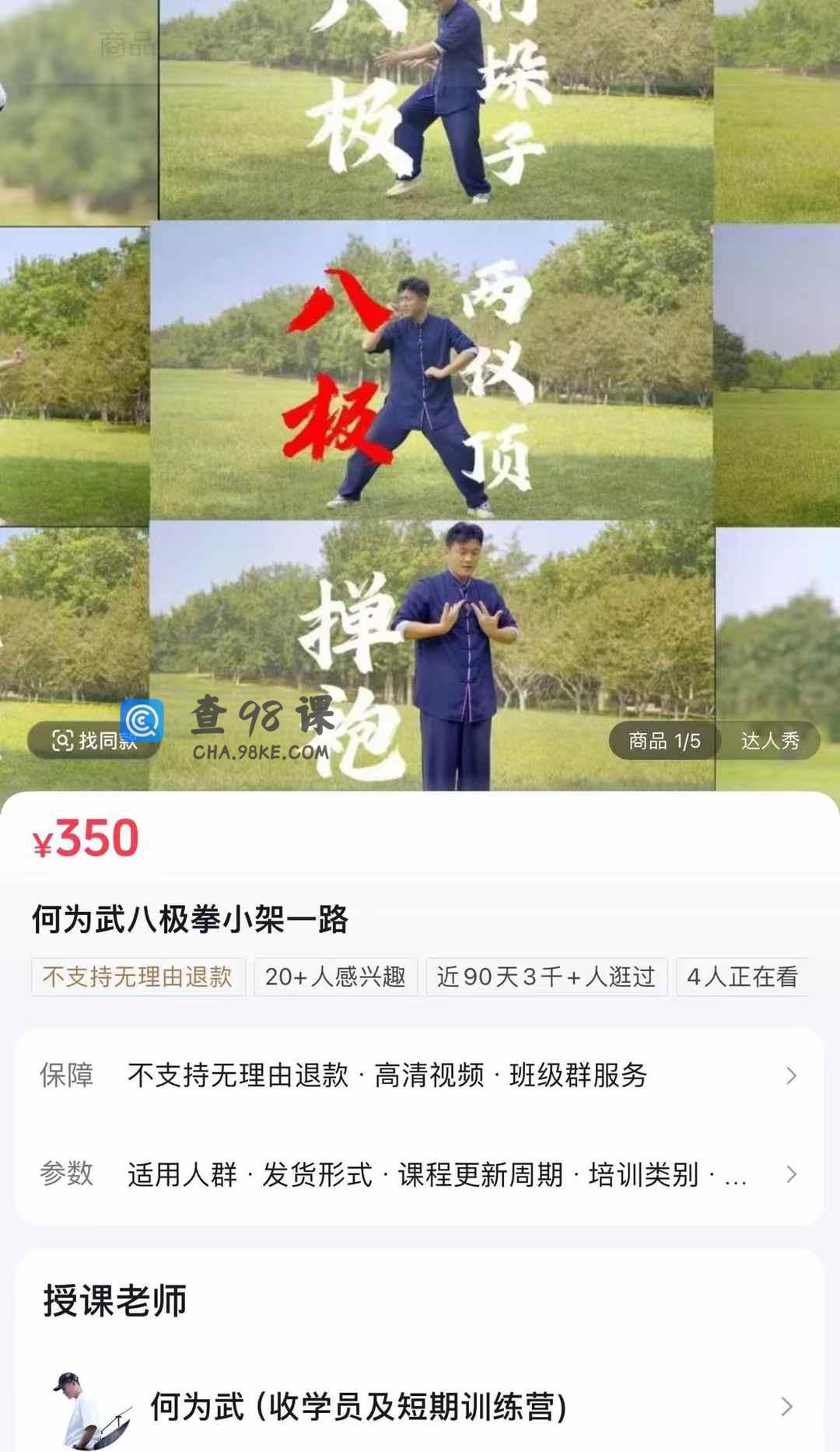Expand the 参数 parameters row
The image size is (840, 1452).
(420, 1174)
